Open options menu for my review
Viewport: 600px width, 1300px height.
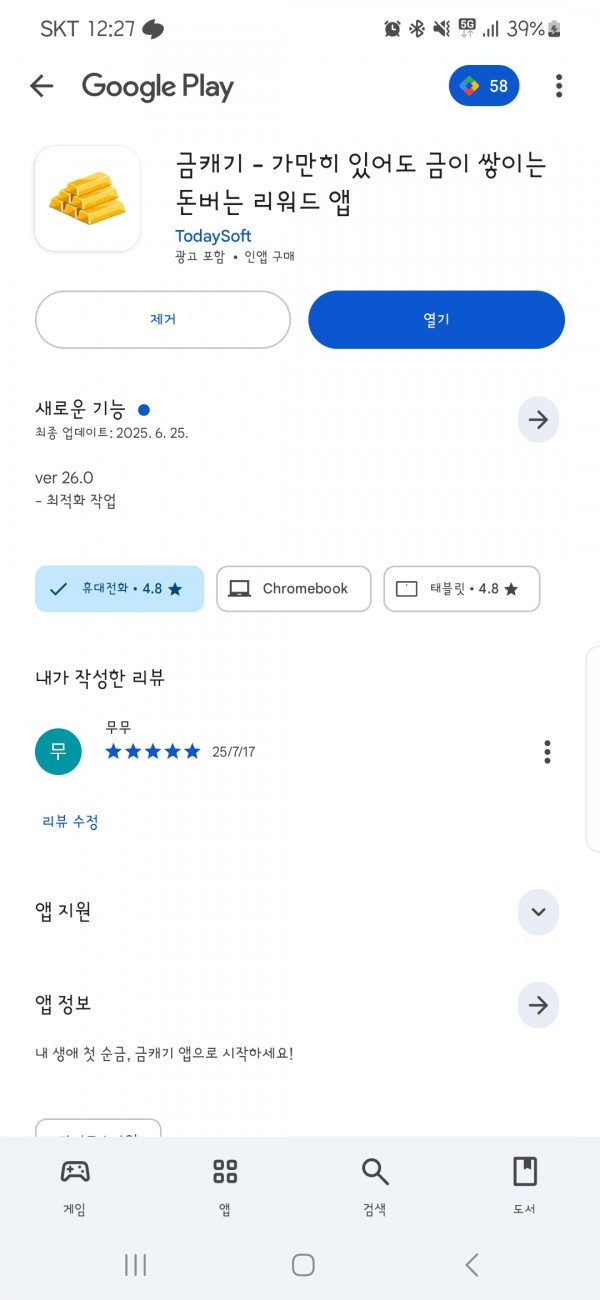click(547, 751)
